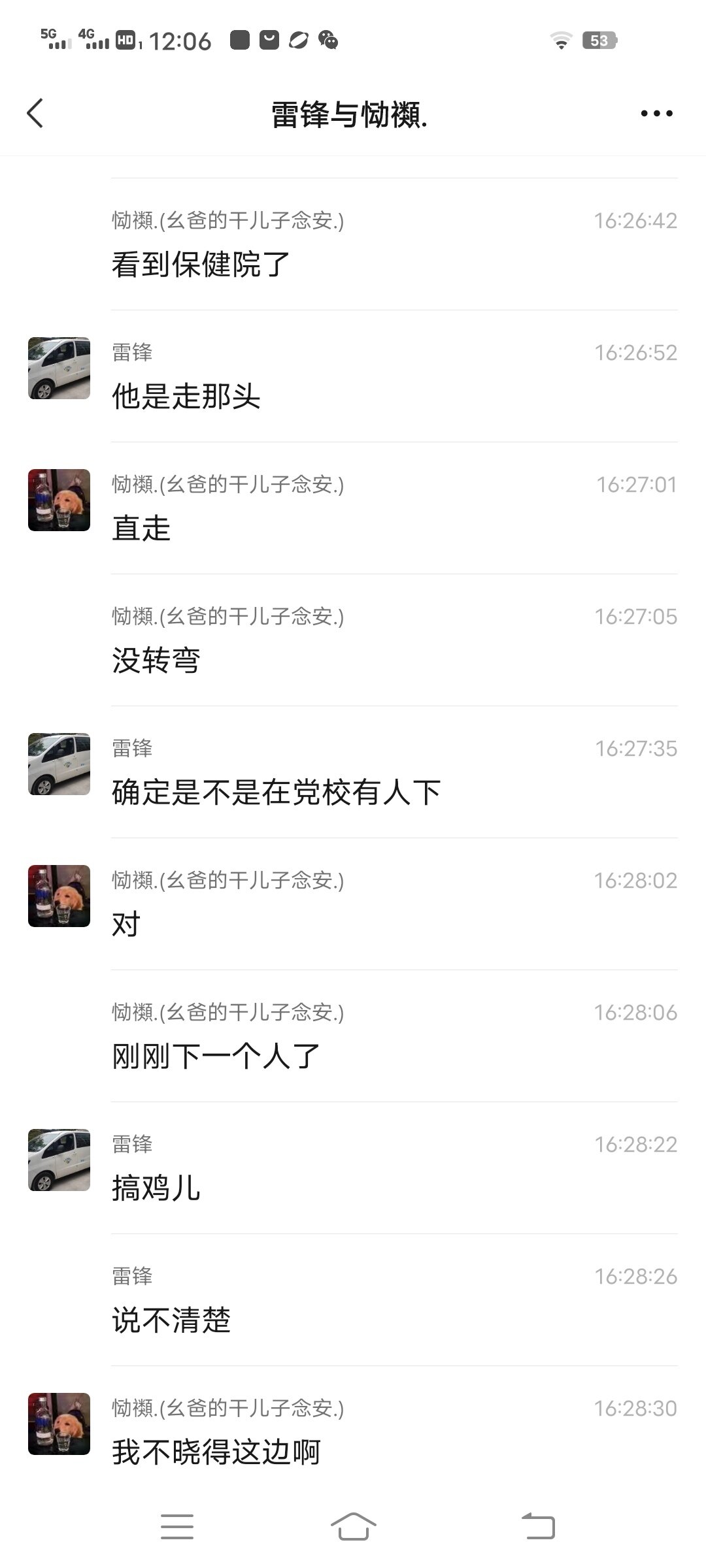Open the dog avatar beside '直走'
The height and width of the screenshot is (1568, 706).
[59, 500]
